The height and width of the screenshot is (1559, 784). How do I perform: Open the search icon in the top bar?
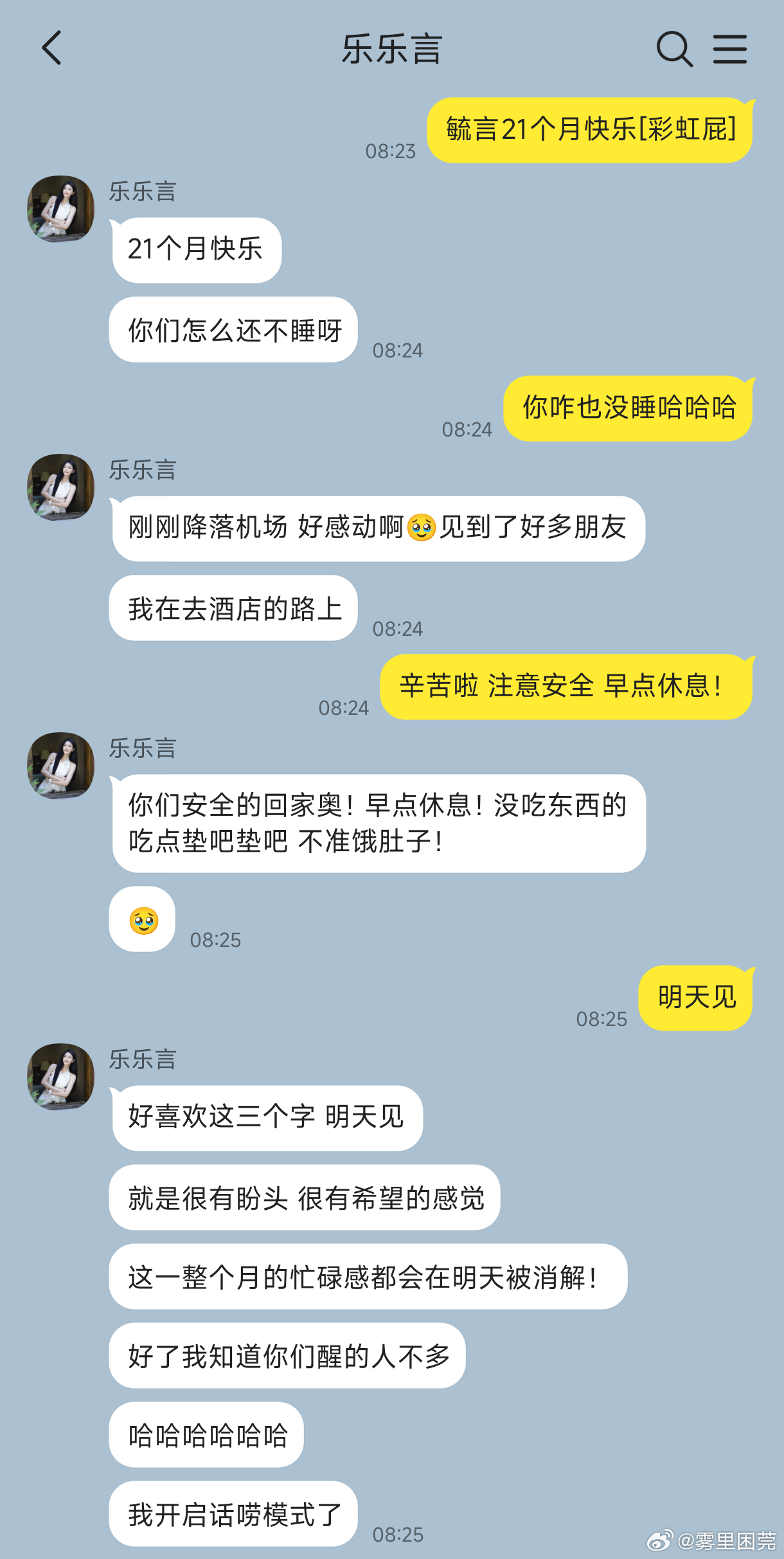(x=673, y=48)
